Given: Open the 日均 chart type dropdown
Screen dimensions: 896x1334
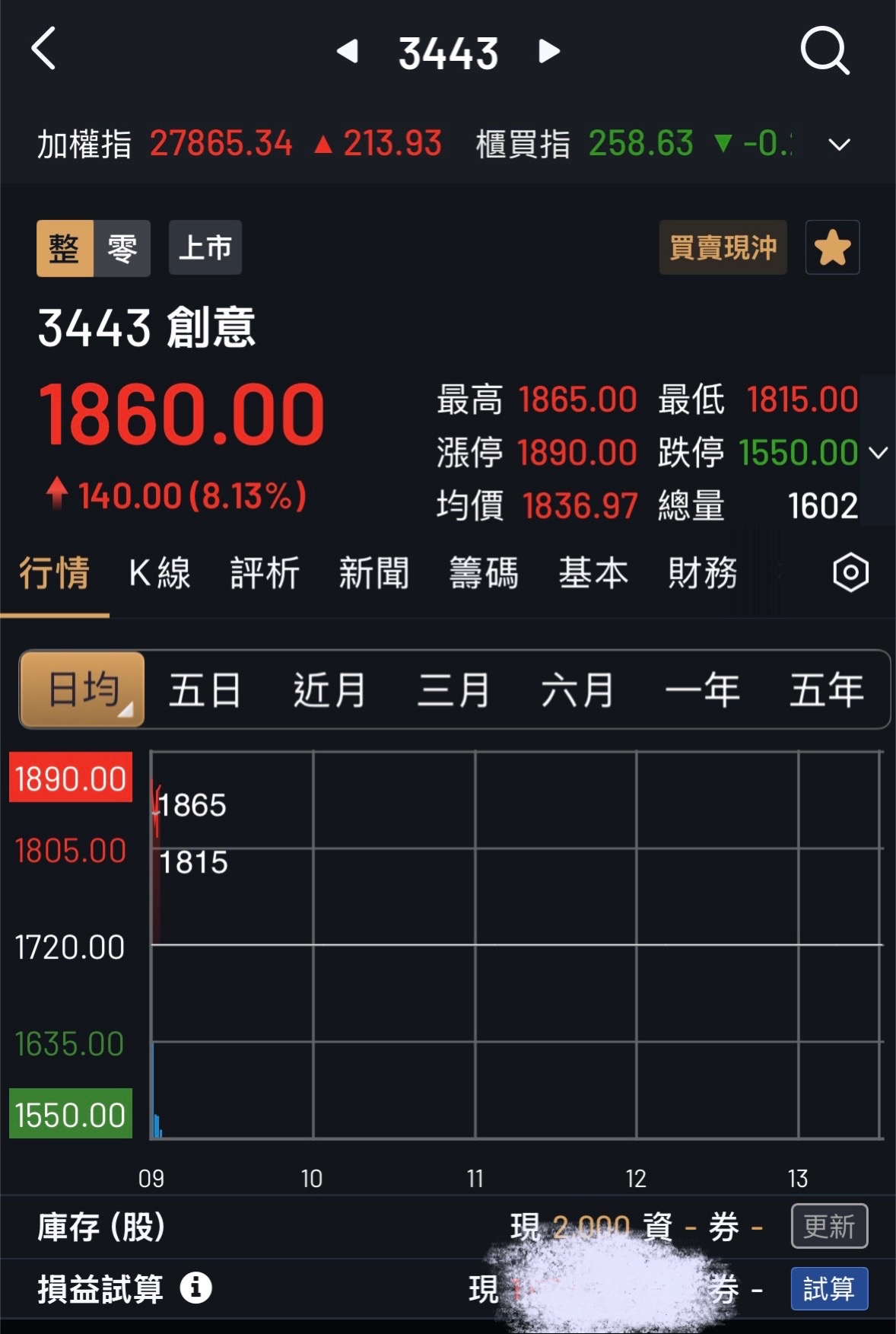Looking at the screenshot, I should (80, 689).
